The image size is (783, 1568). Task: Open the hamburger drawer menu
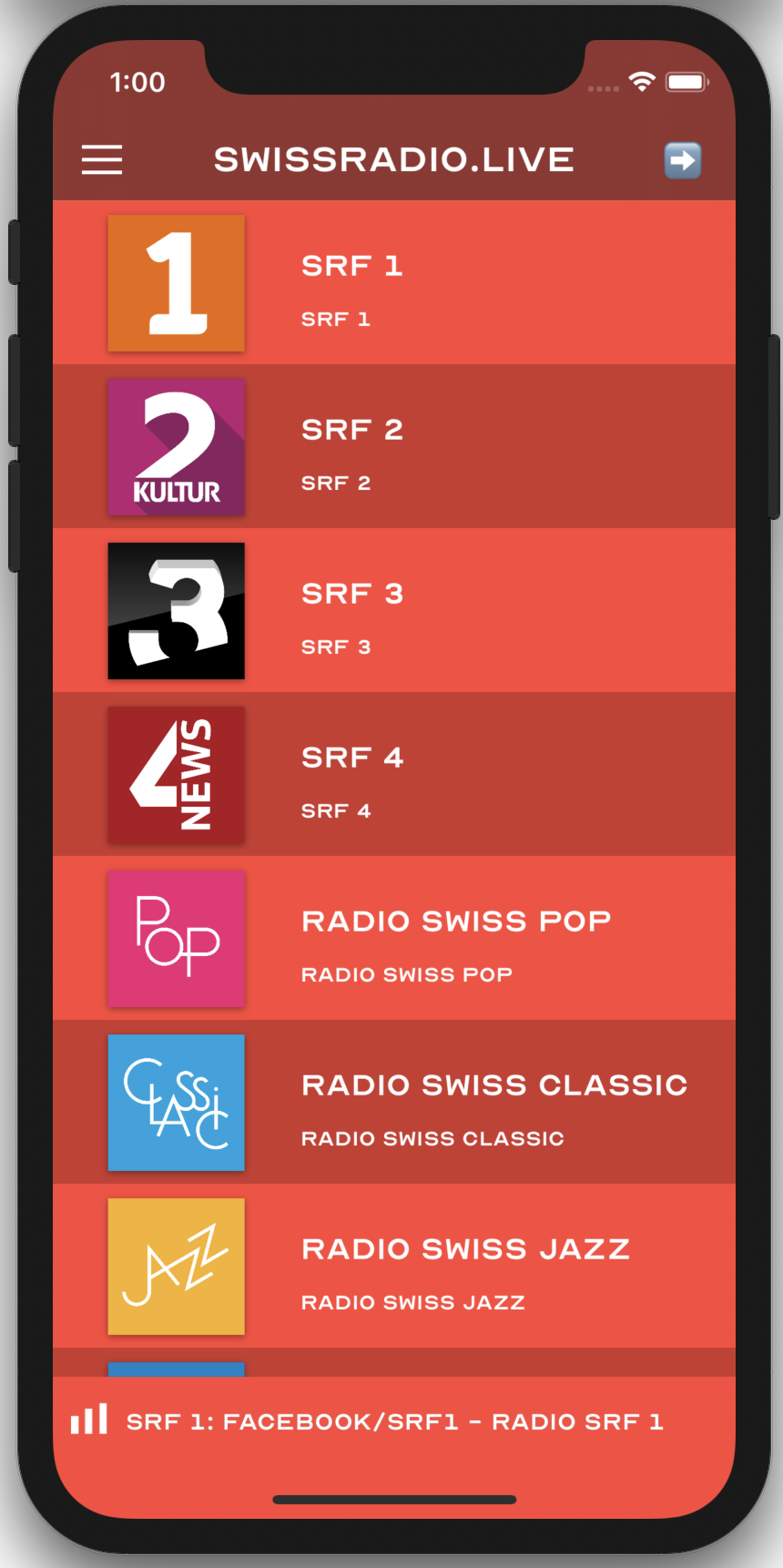tap(102, 159)
